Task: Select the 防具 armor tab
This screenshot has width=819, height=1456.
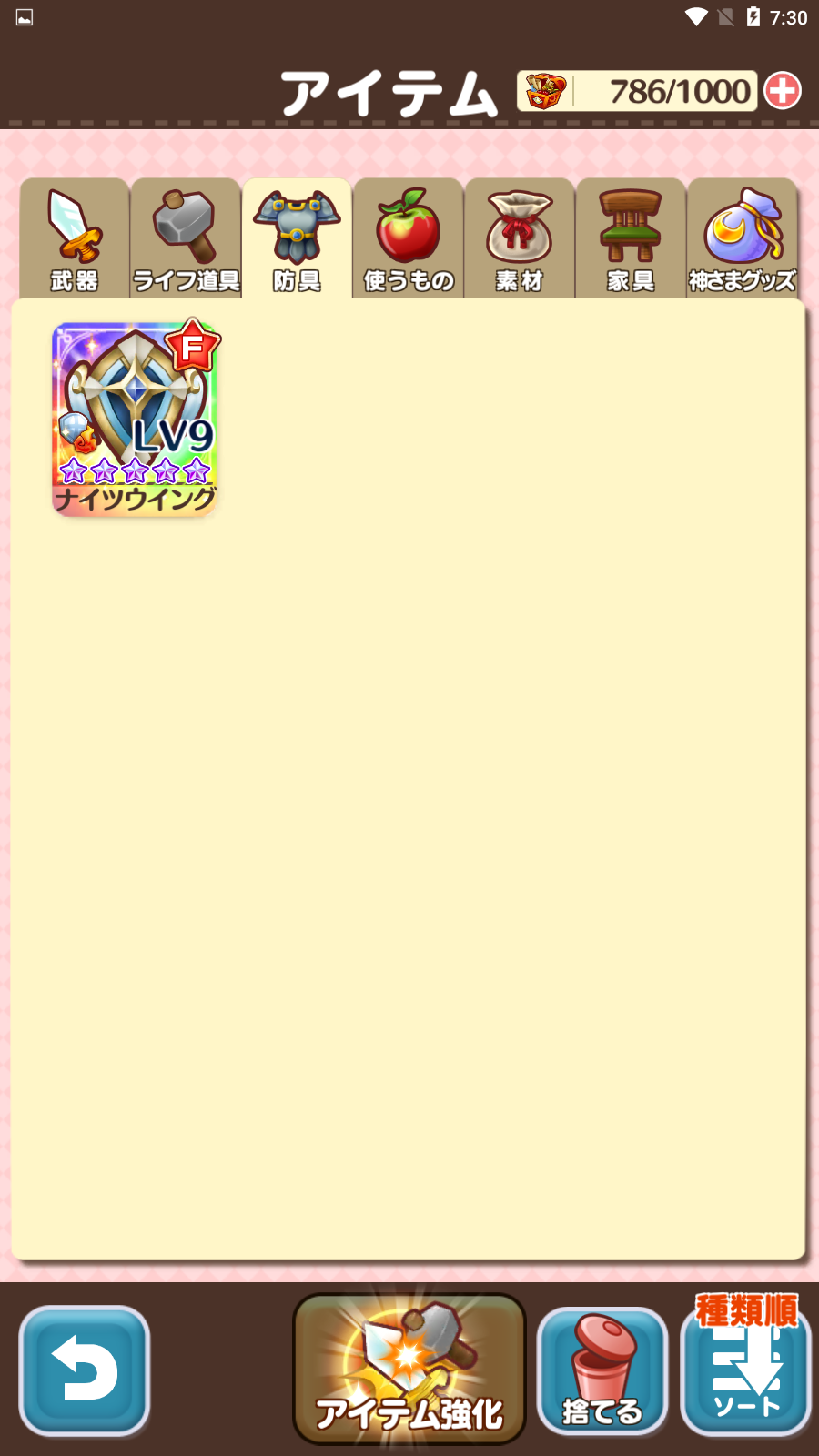Action: pos(297,239)
